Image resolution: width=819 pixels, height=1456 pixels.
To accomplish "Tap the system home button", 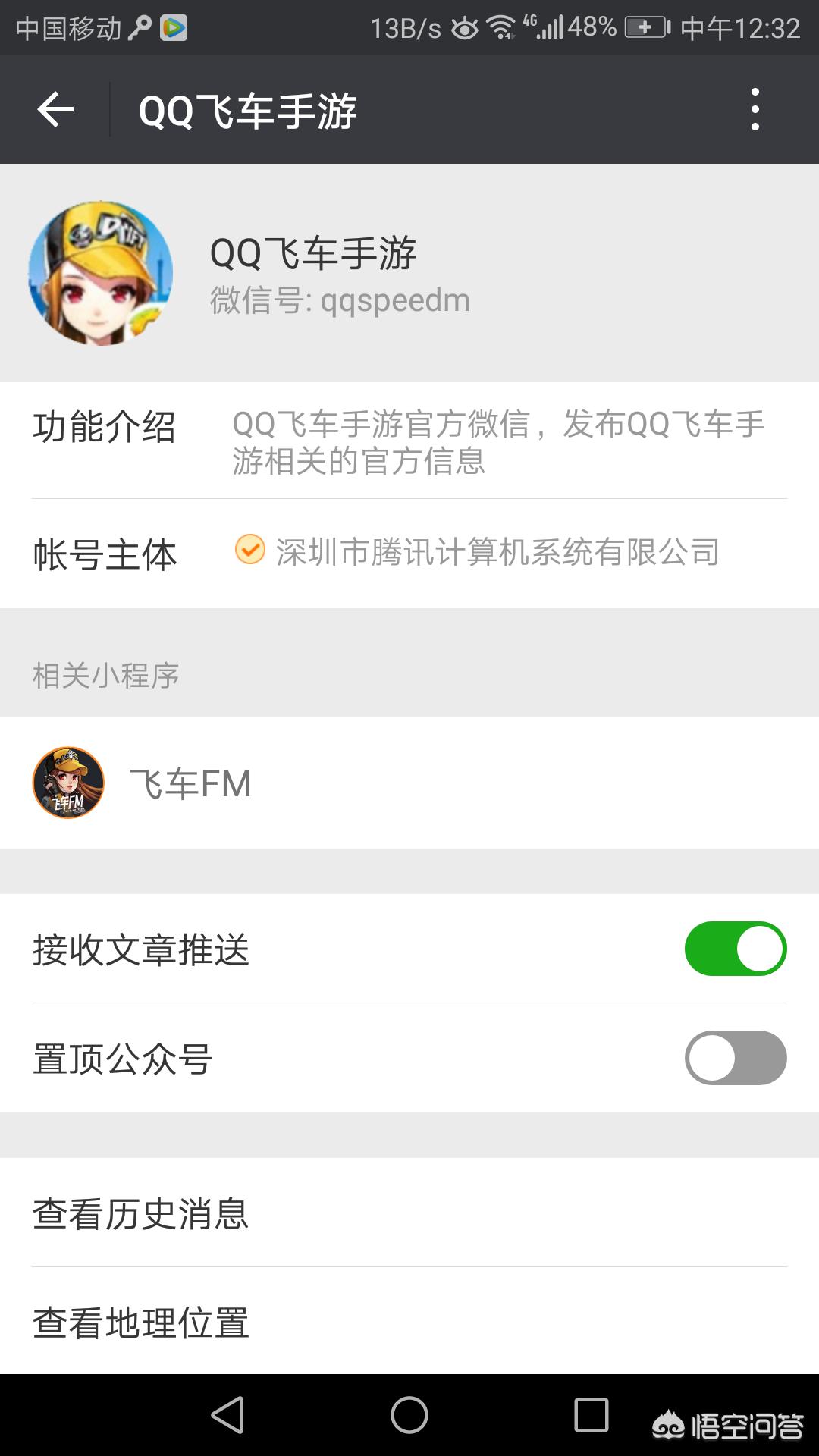I will click(409, 1415).
